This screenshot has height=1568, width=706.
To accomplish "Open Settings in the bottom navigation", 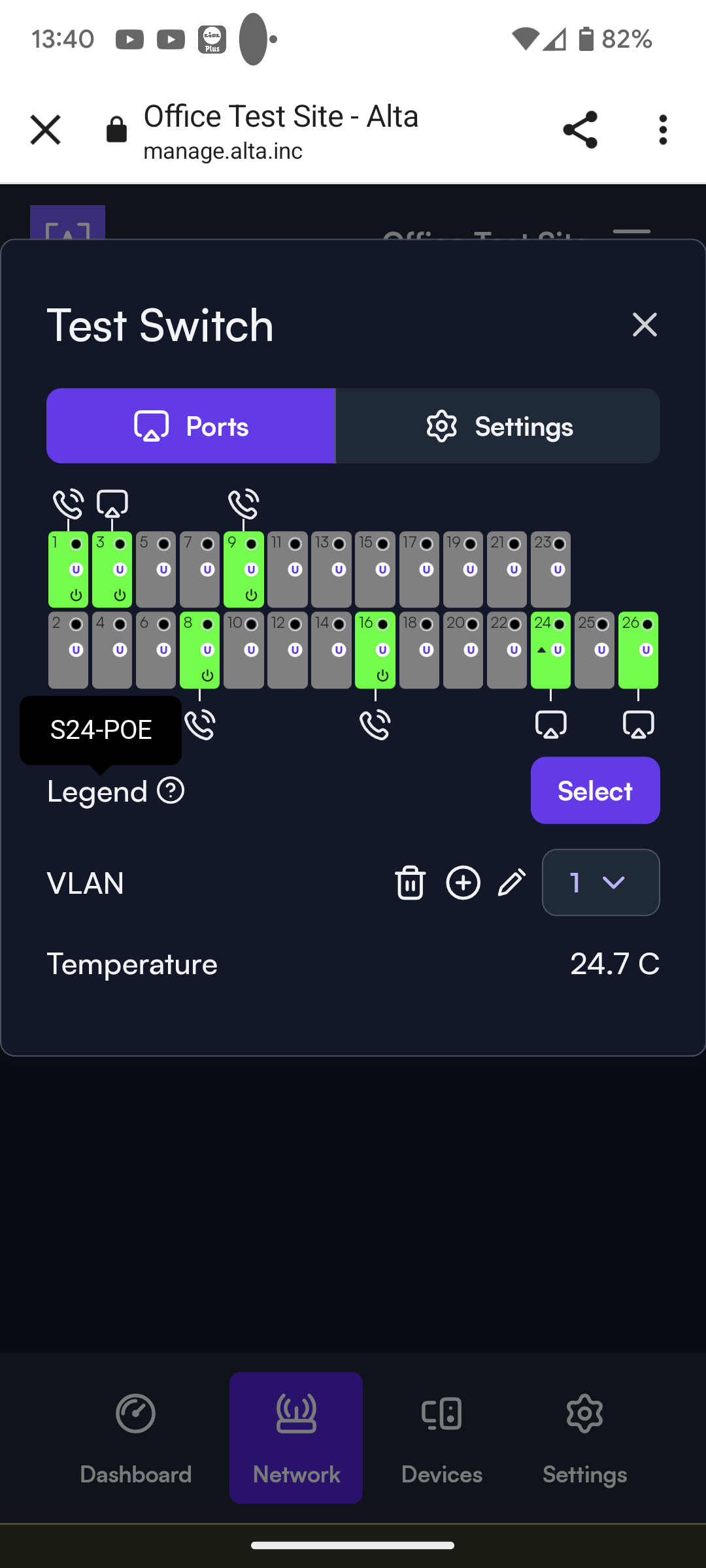I will pos(585,1438).
